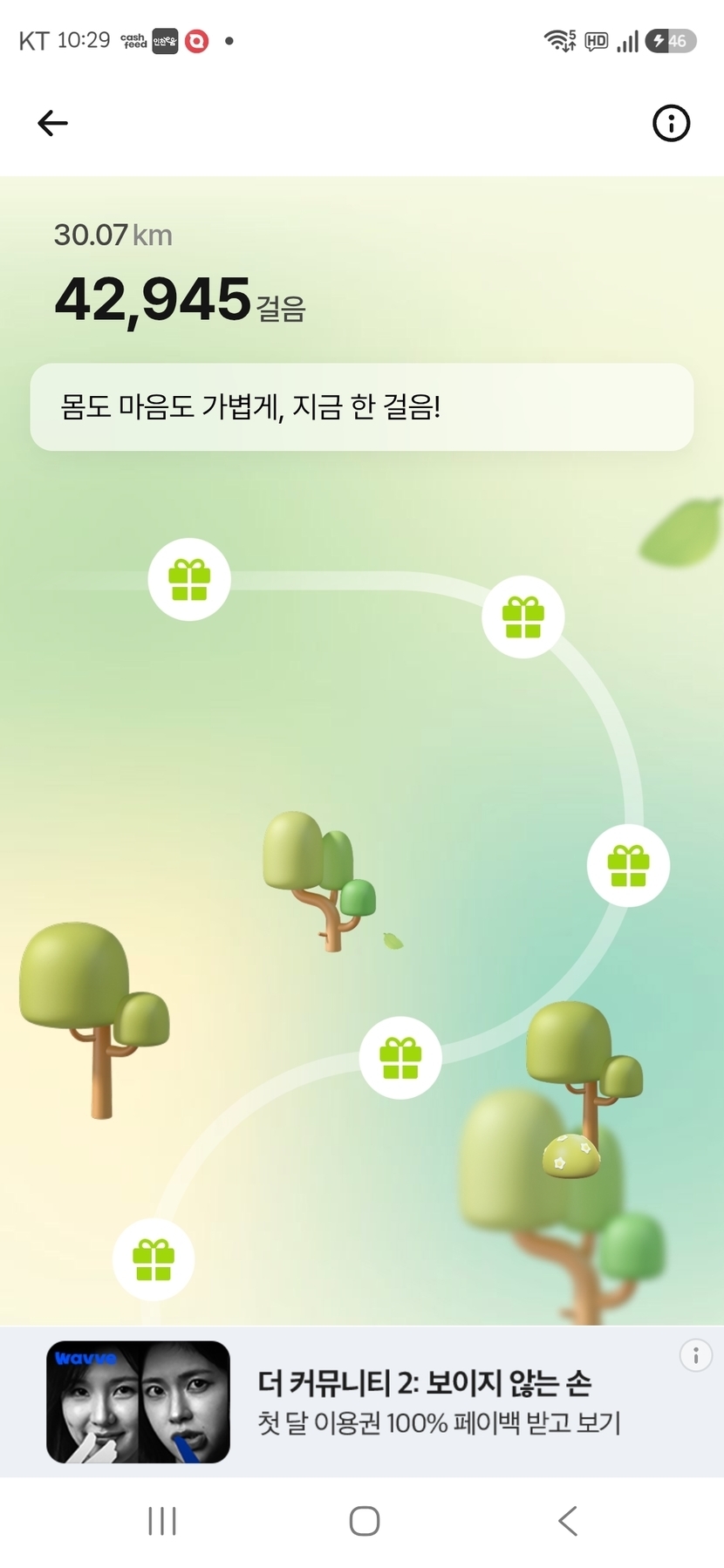Image resolution: width=724 pixels, height=1568 pixels.
Task: Tap the system home button
Action: coord(364,1521)
